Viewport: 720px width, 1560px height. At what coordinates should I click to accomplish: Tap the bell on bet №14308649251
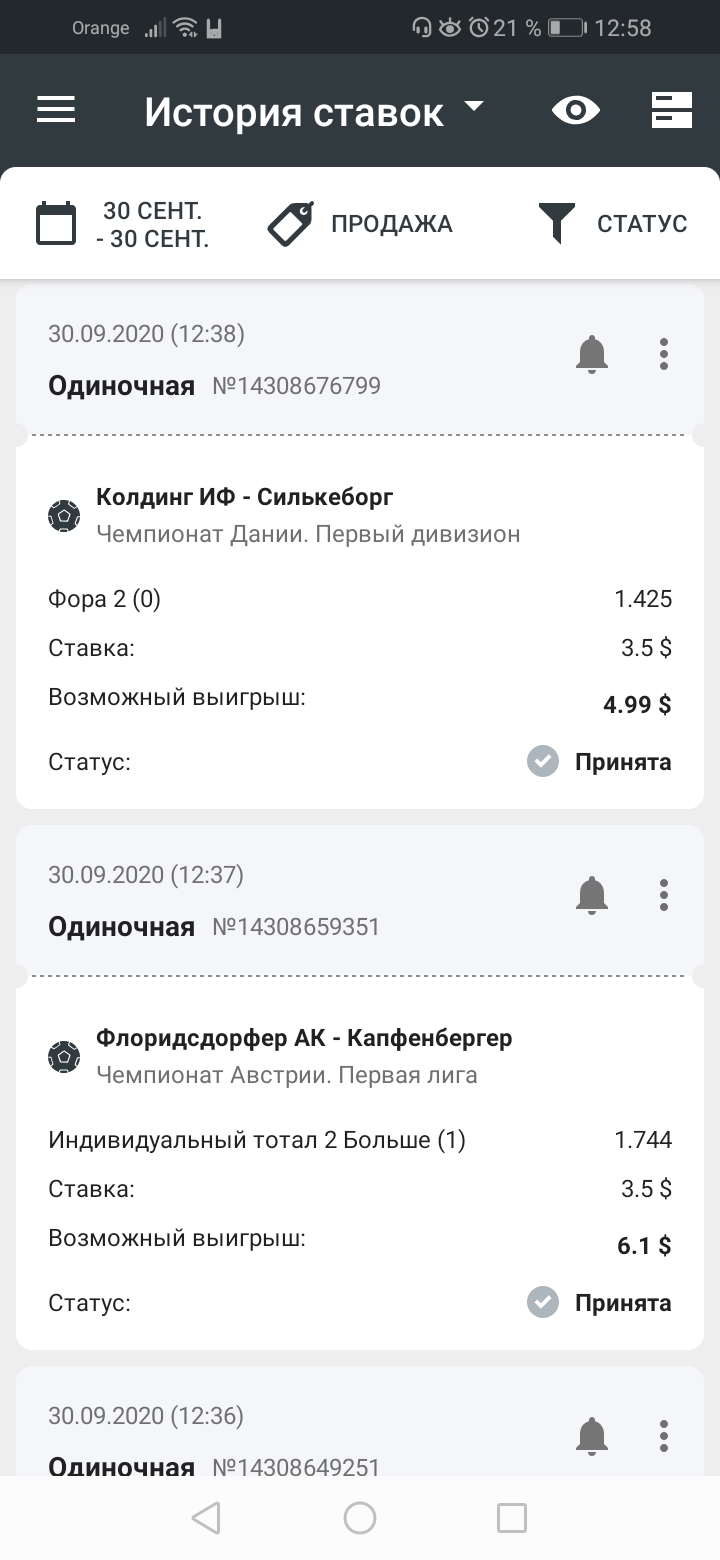tap(592, 1436)
